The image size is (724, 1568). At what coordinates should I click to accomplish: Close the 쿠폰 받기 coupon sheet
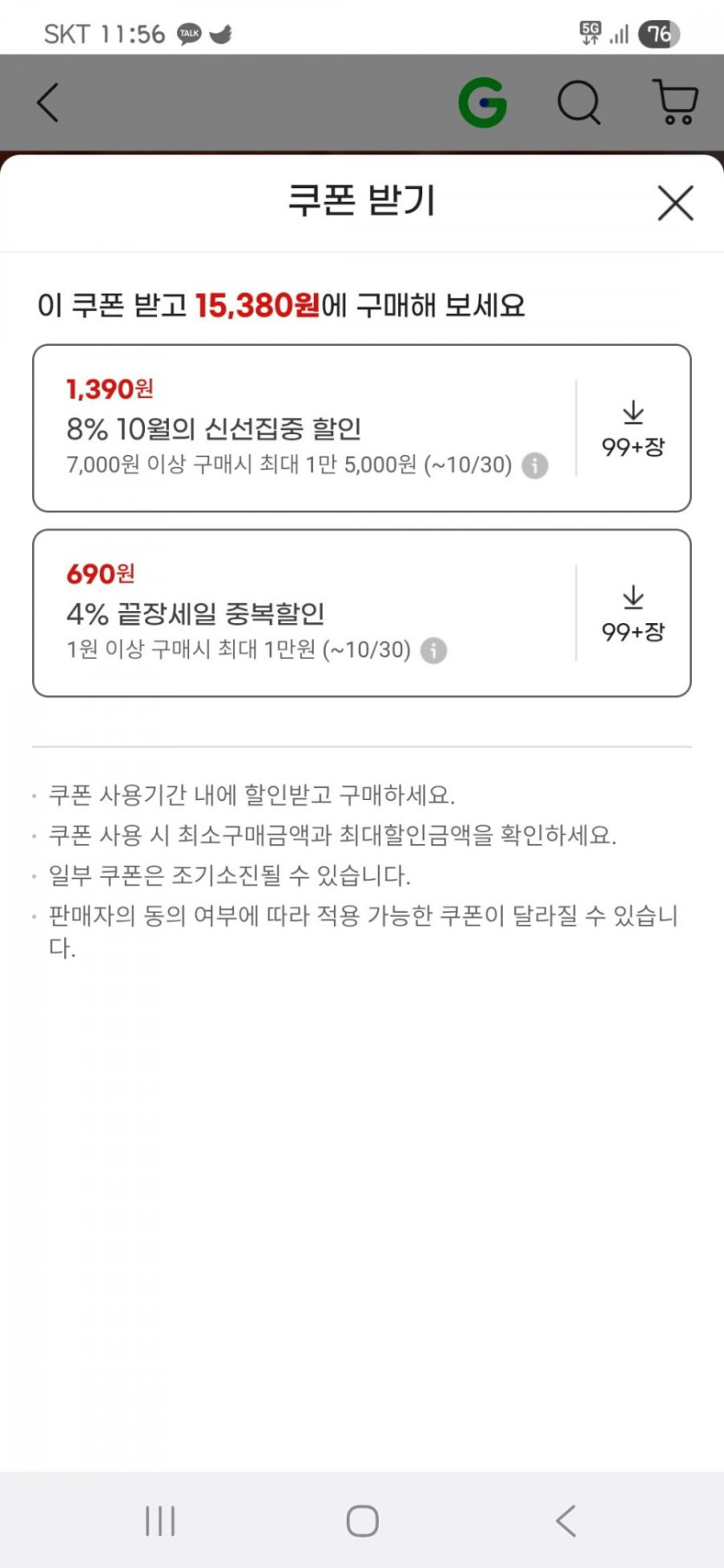(x=675, y=204)
